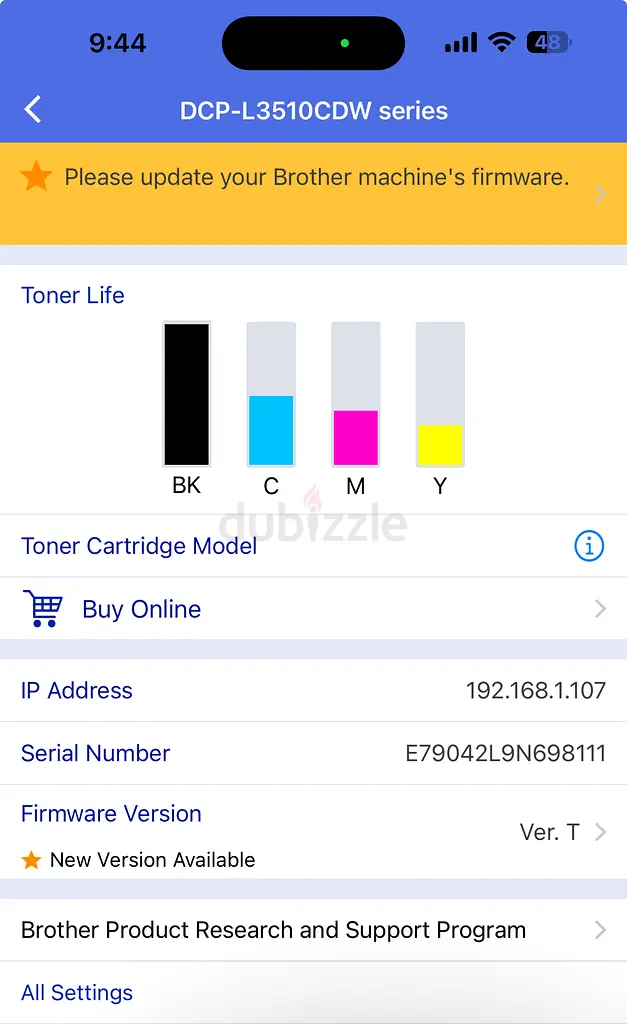
Task: Open All Settings
Action: (314, 992)
